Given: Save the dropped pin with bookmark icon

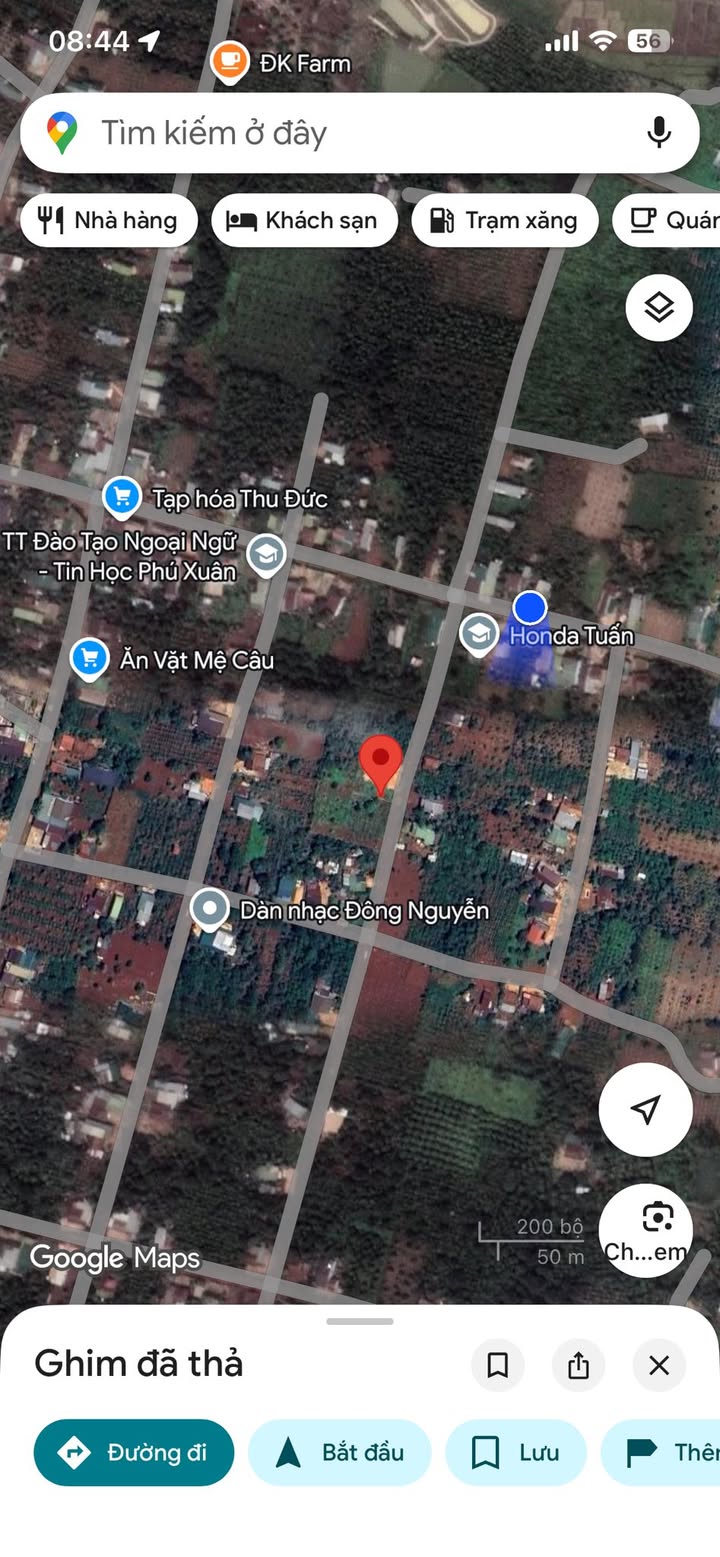Looking at the screenshot, I should (x=497, y=1365).
